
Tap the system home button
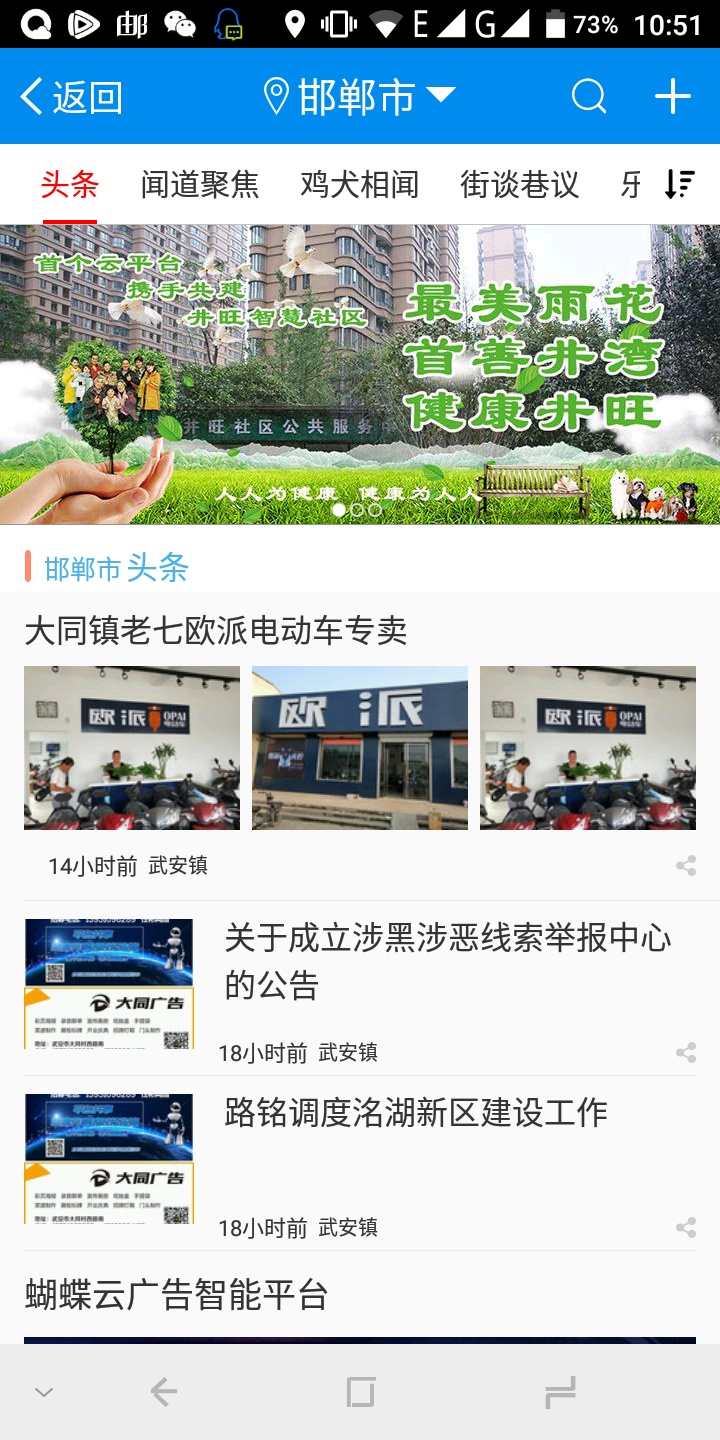[x=360, y=1392]
